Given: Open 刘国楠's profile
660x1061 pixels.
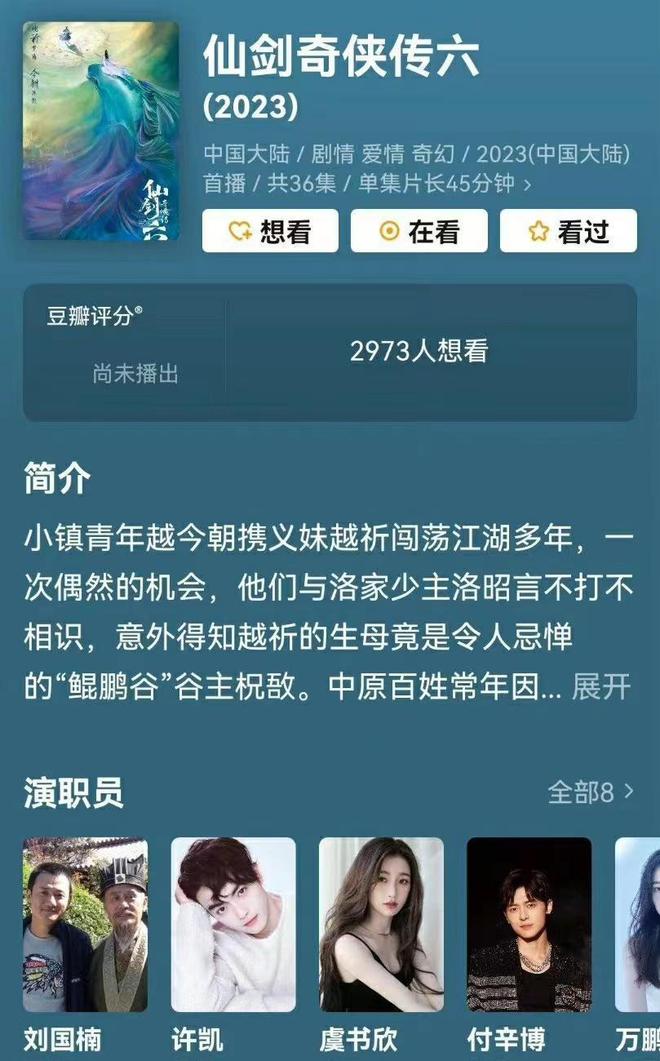Looking at the screenshot, I should click(x=85, y=925).
